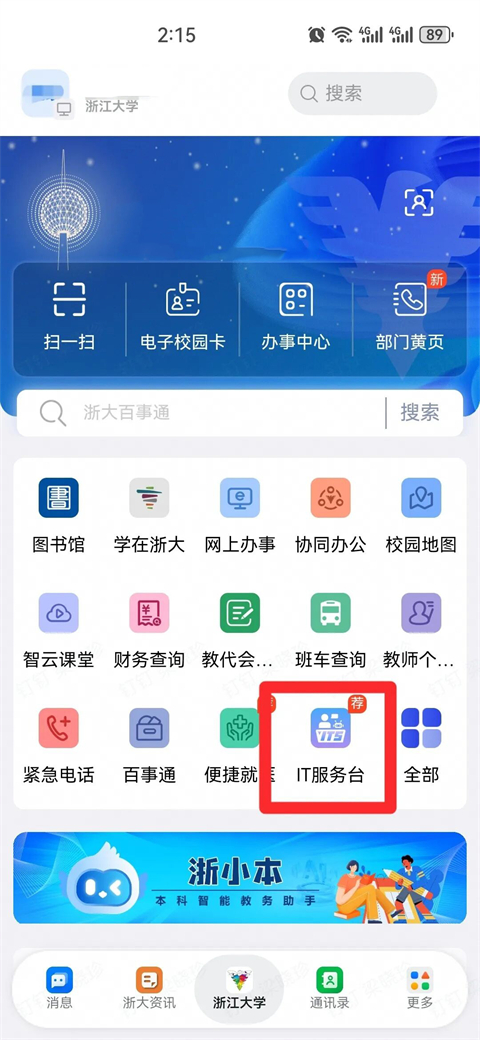Open 部门黄页 directory
Viewport: 480px width, 1040px height.
[x=410, y=317]
